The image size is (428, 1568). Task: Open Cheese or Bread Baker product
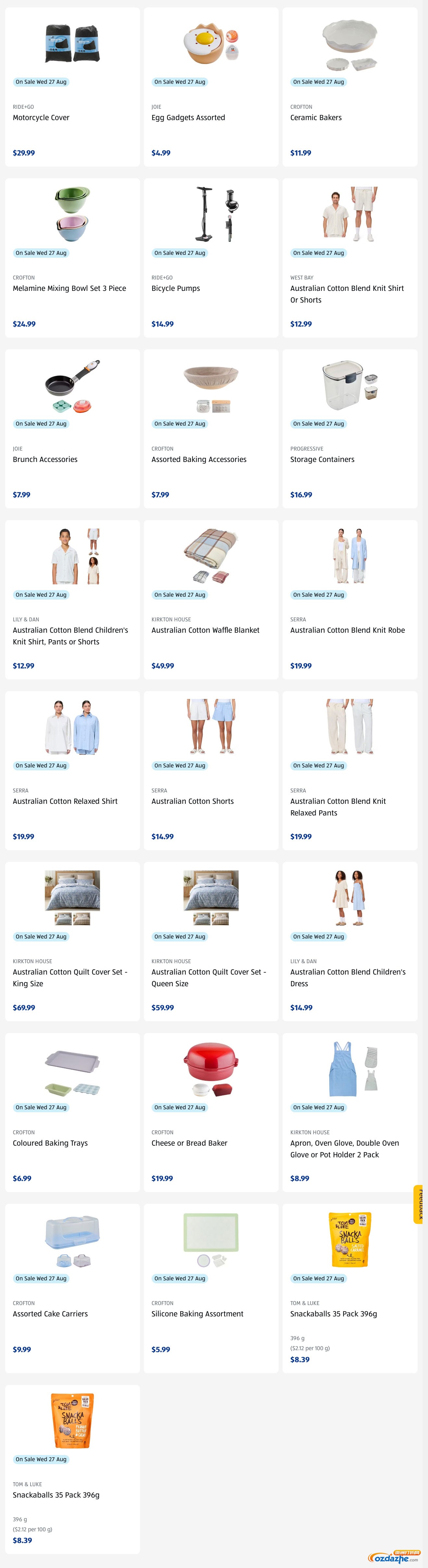coord(189,1143)
